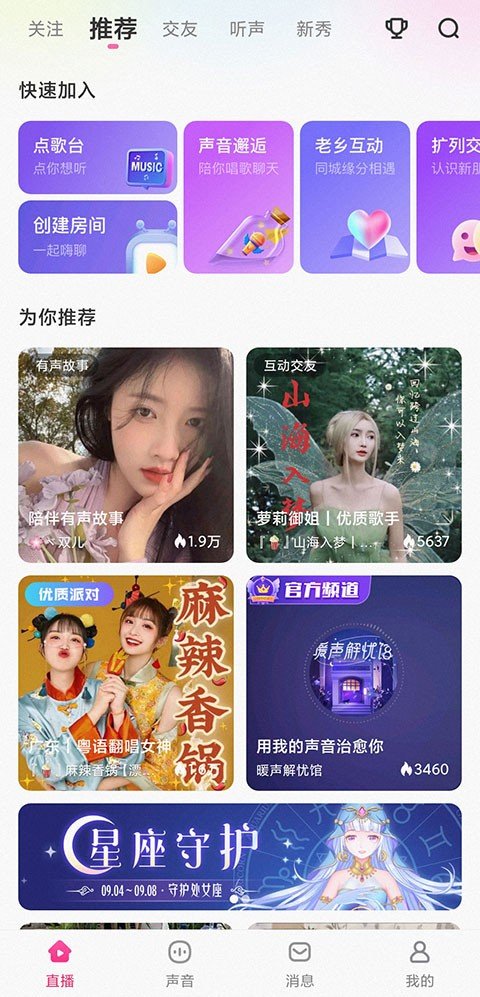The image size is (480, 997).
Task: Tap 创建房间 to create a room
Action: coord(98,237)
